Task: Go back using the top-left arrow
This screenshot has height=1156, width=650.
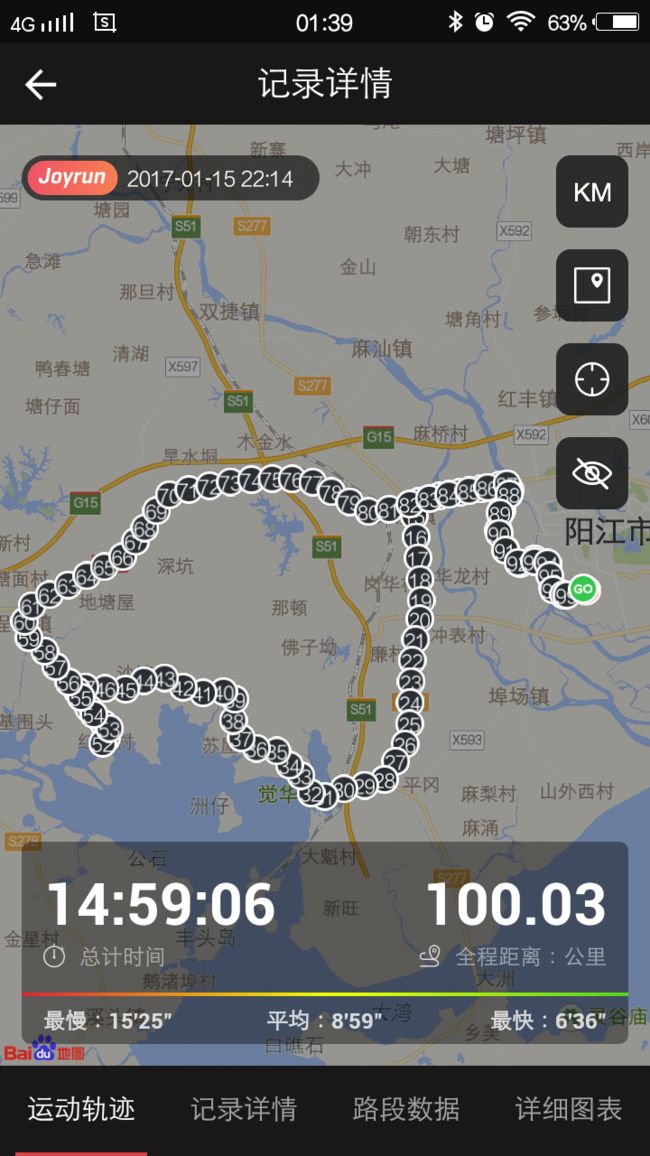Action: (41, 85)
